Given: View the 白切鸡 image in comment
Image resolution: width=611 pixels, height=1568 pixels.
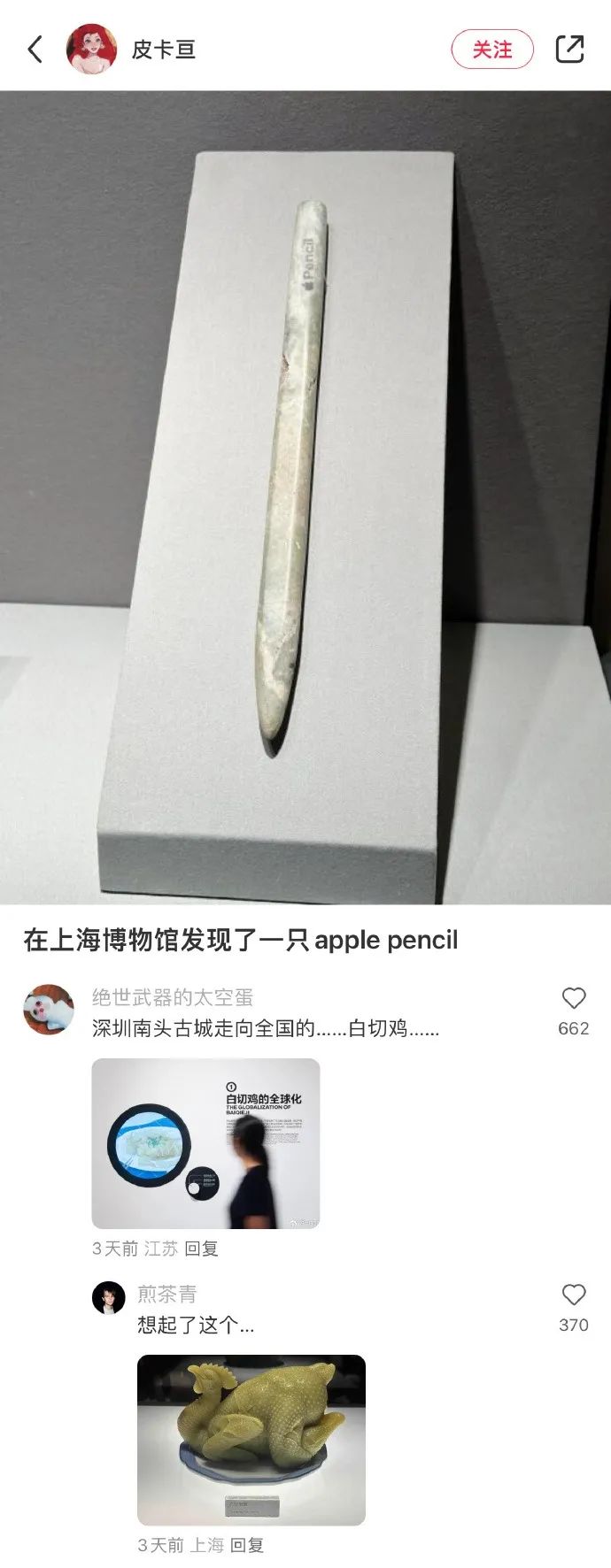Looking at the screenshot, I should tap(205, 1143).
